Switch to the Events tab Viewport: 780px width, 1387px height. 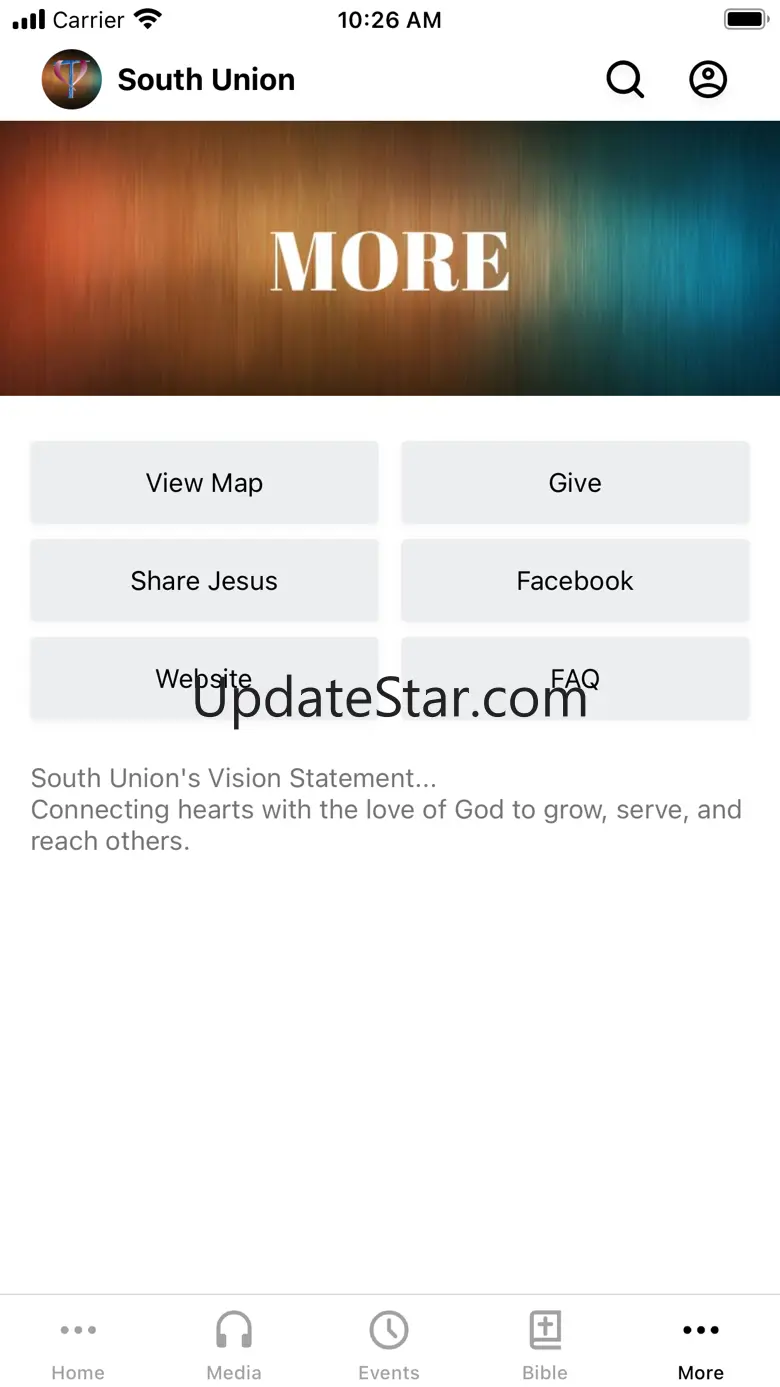(x=389, y=1345)
